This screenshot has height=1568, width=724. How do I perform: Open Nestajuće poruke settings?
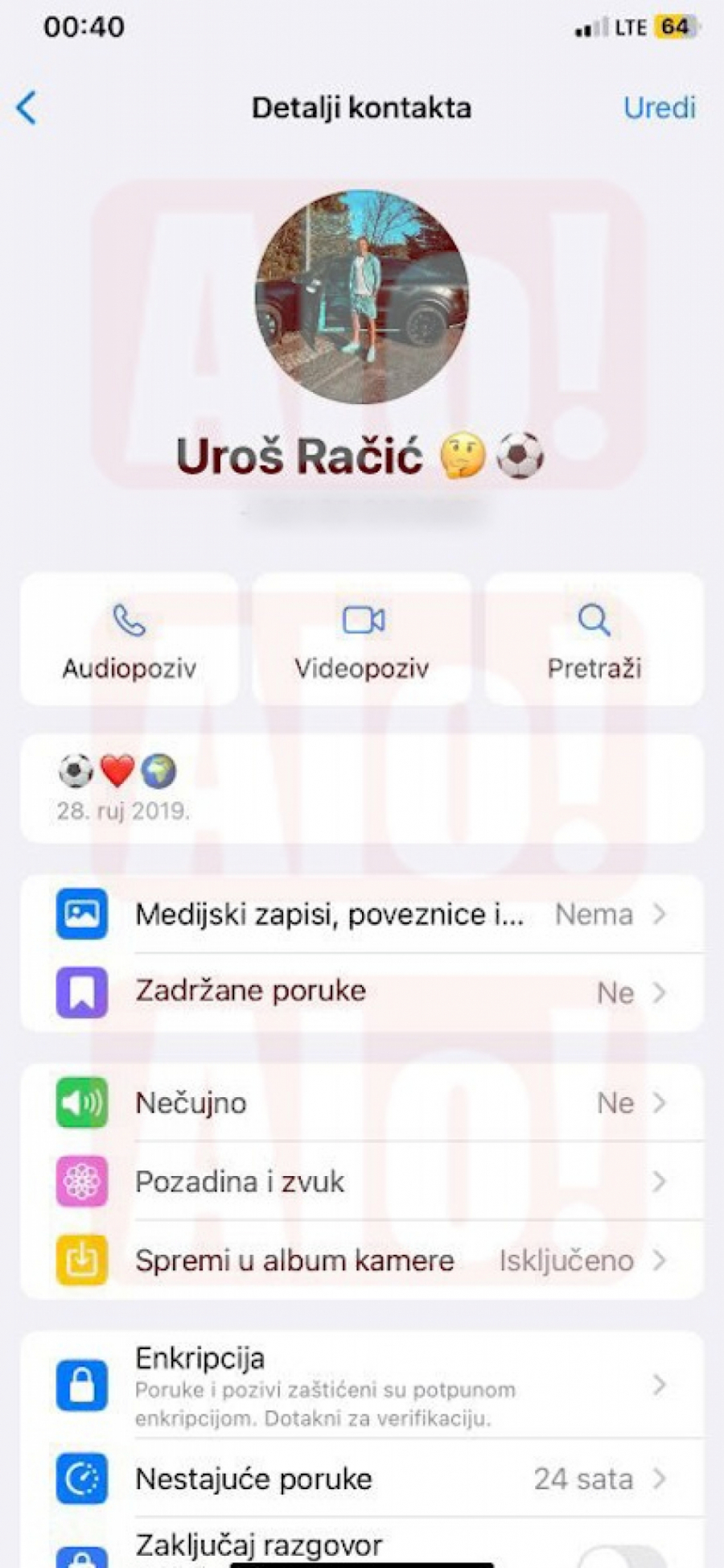pyautogui.click(x=362, y=1479)
